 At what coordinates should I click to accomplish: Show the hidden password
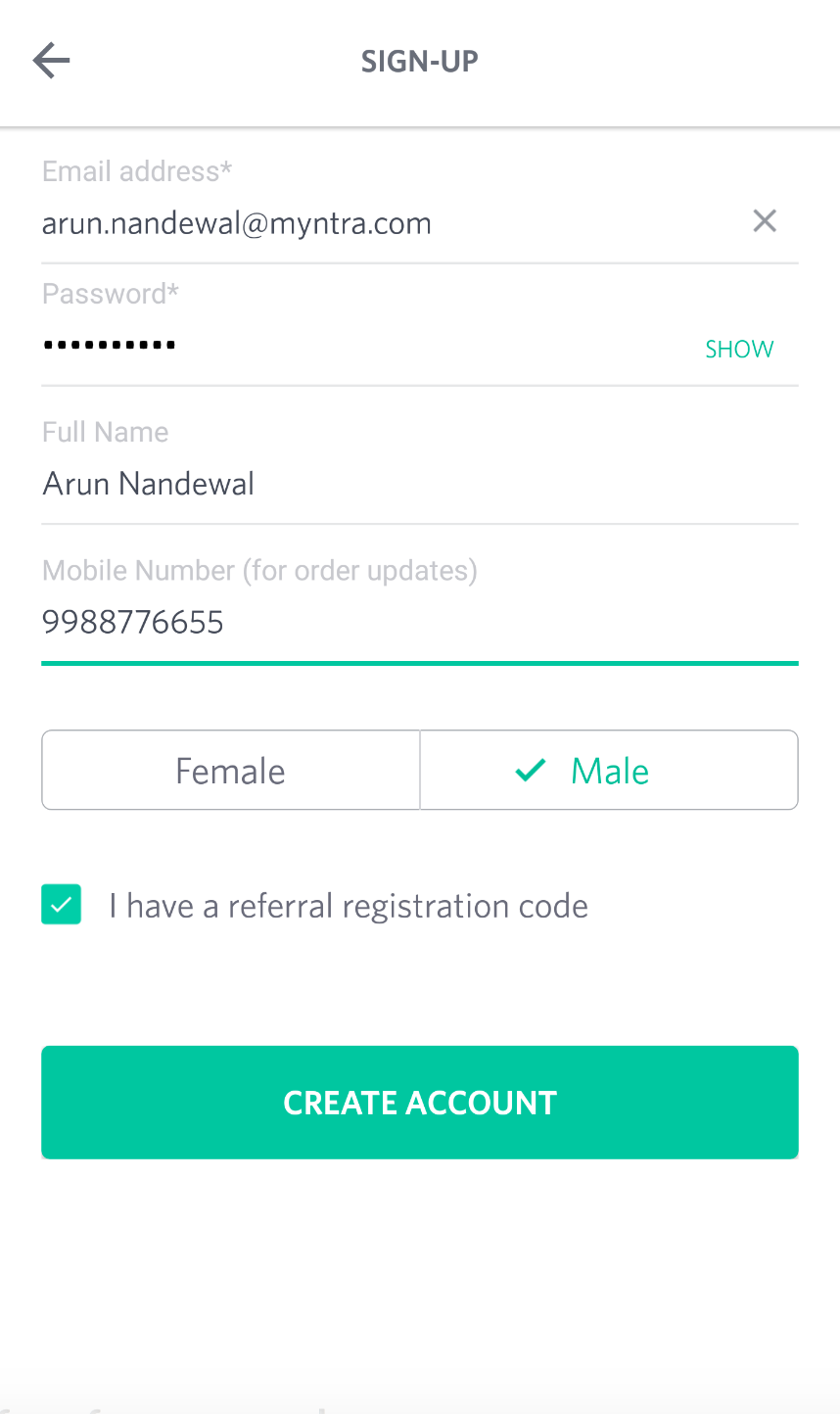point(739,350)
